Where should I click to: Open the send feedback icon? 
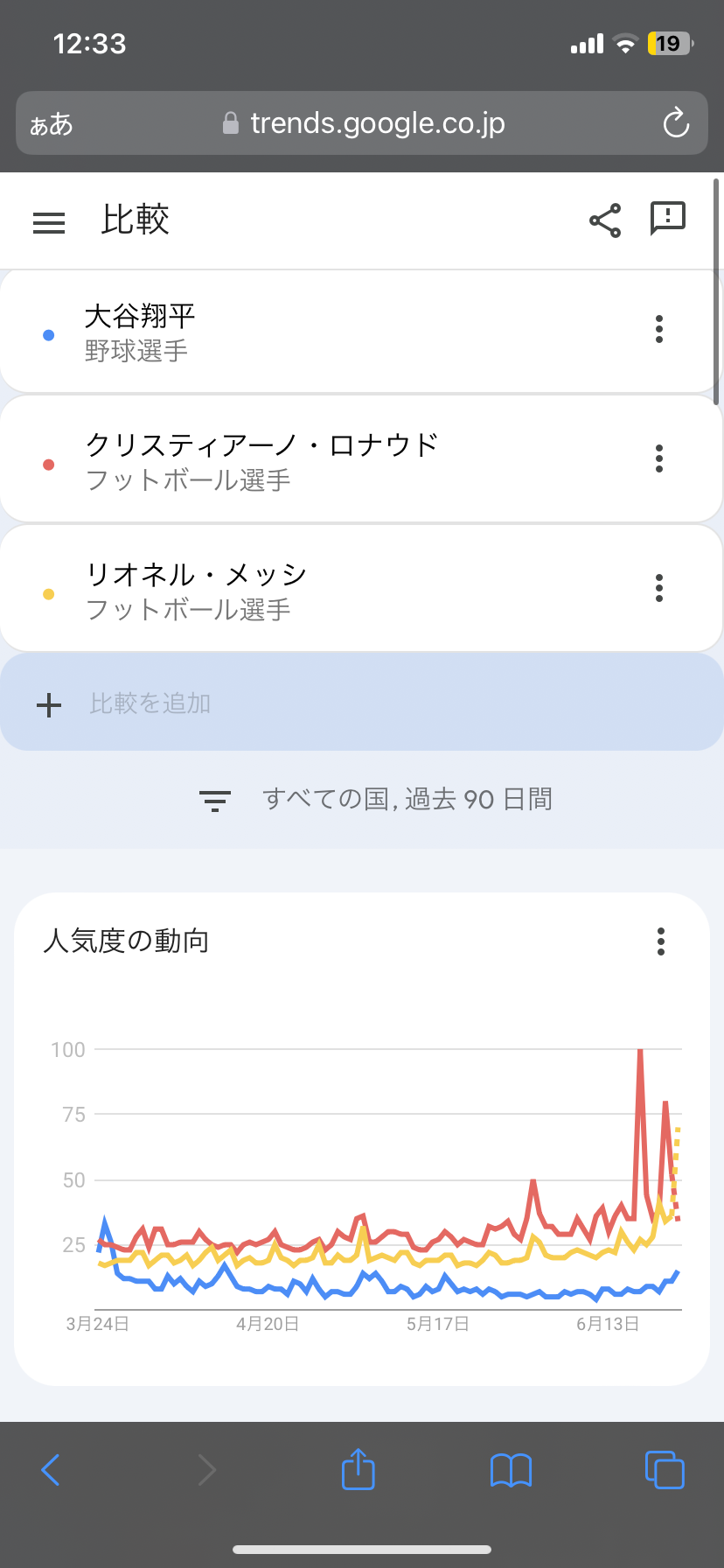click(667, 219)
